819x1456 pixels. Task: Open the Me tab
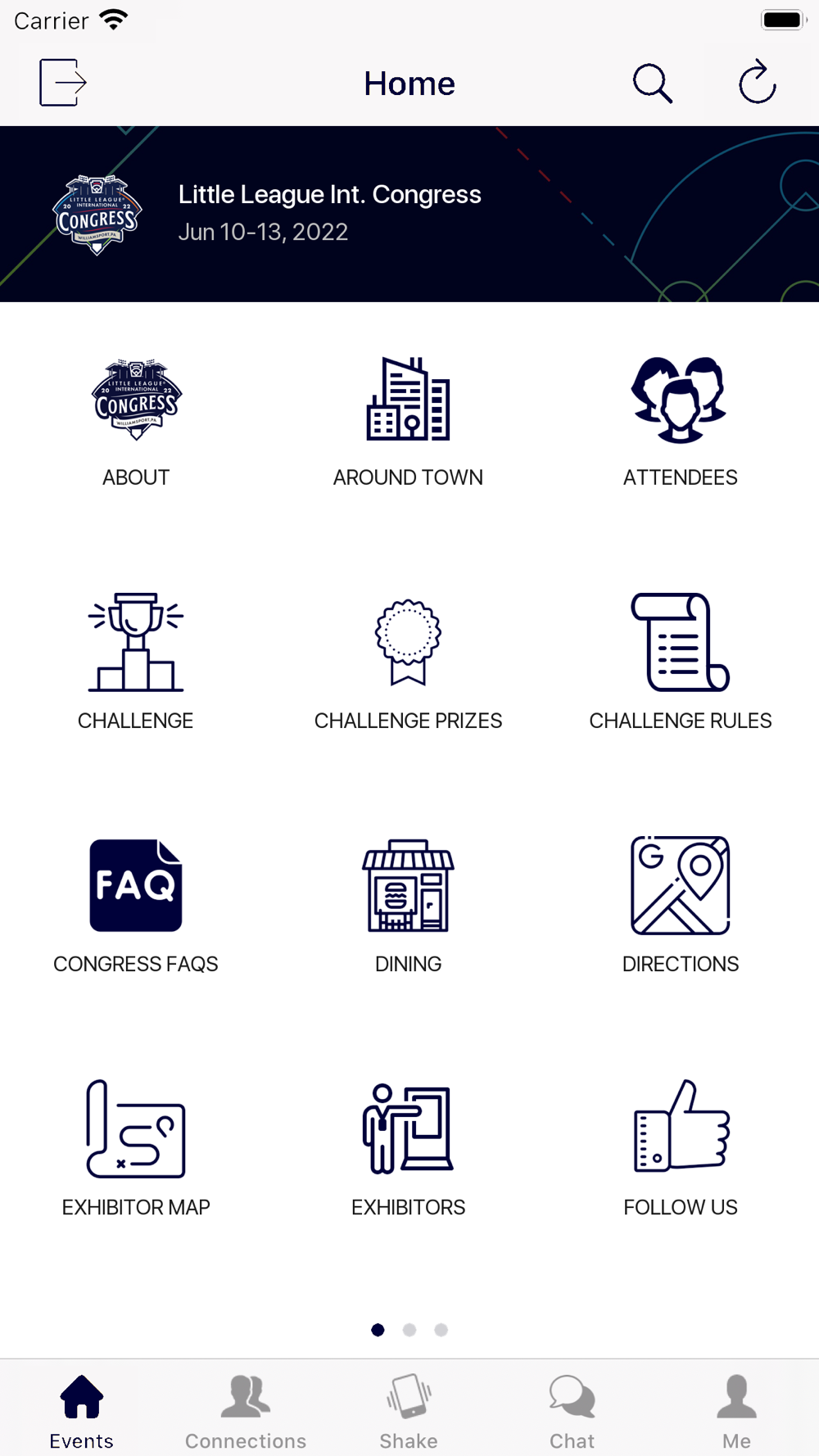tap(736, 1410)
